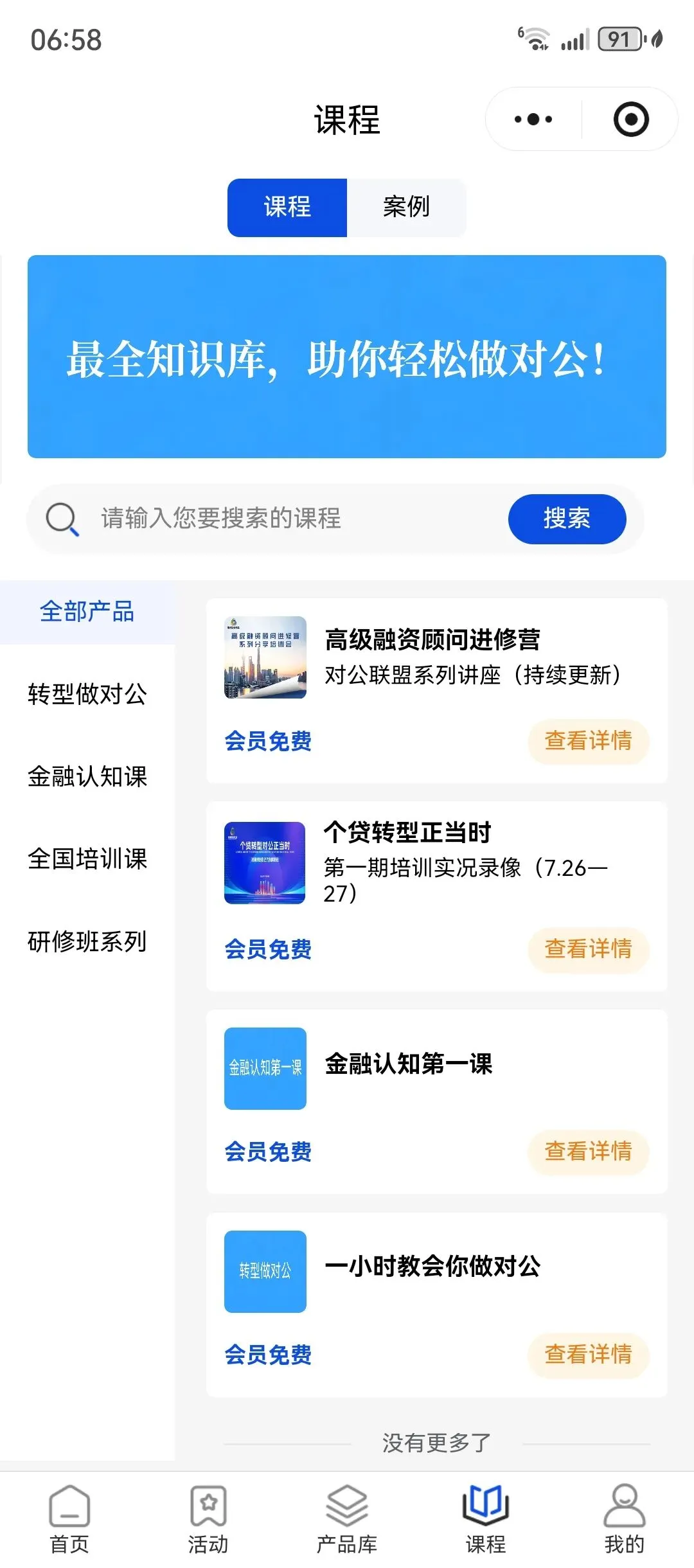View details for 个贷转型正当时
The height and width of the screenshot is (1568, 694).
(x=588, y=949)
